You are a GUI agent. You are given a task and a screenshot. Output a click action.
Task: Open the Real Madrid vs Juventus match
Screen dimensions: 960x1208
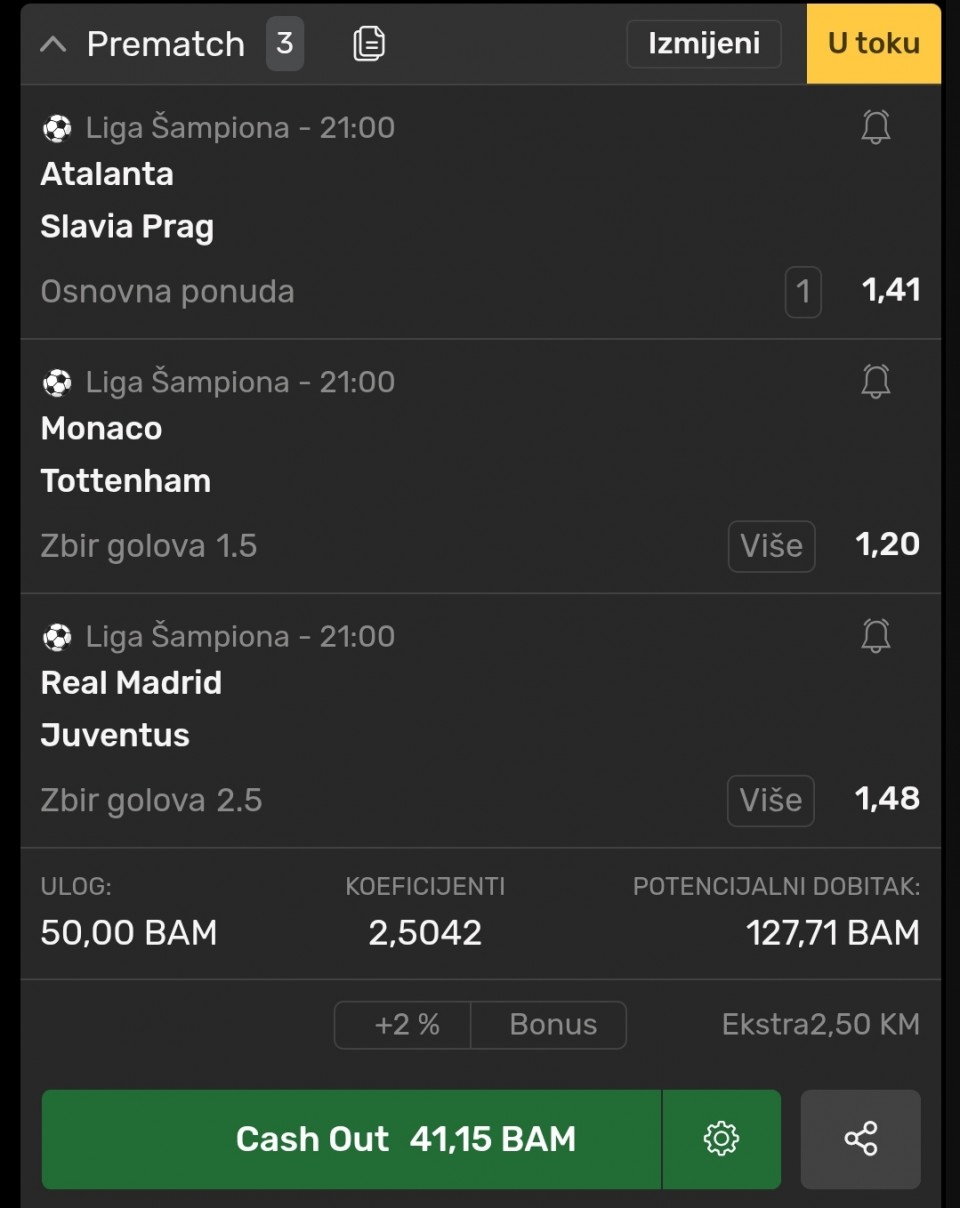130,709
